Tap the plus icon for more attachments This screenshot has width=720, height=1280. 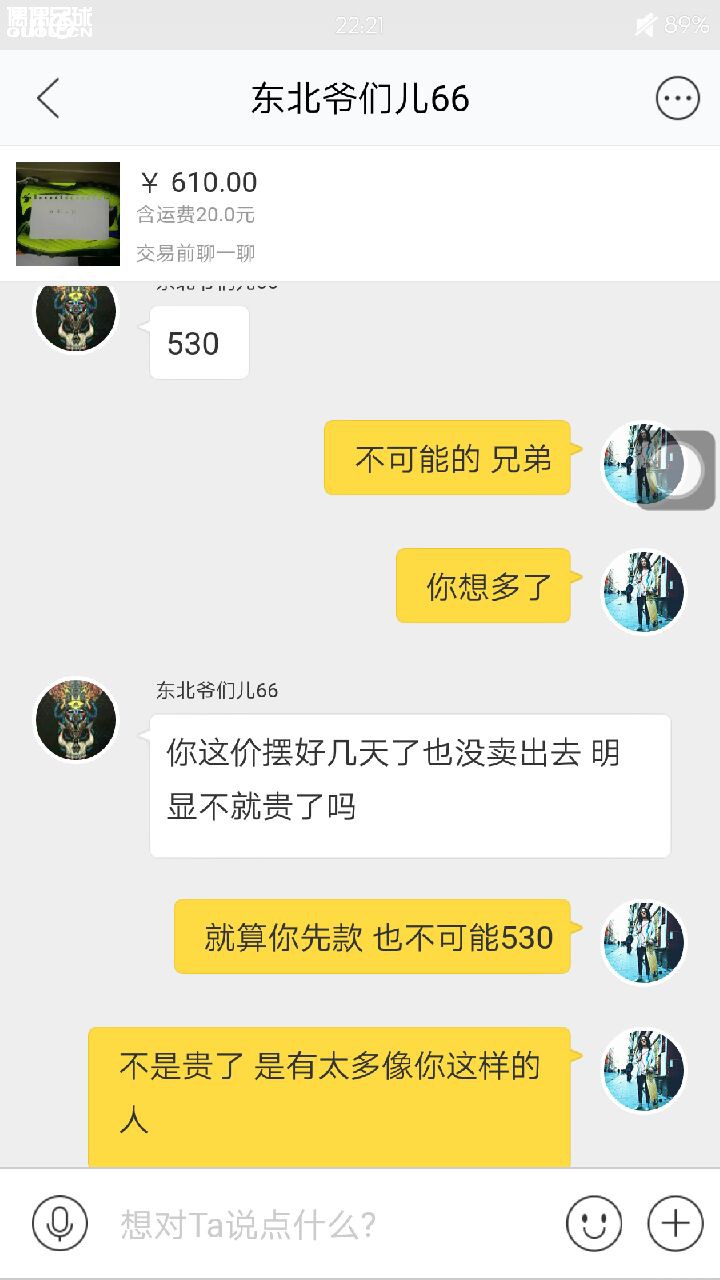point(676,1222)
